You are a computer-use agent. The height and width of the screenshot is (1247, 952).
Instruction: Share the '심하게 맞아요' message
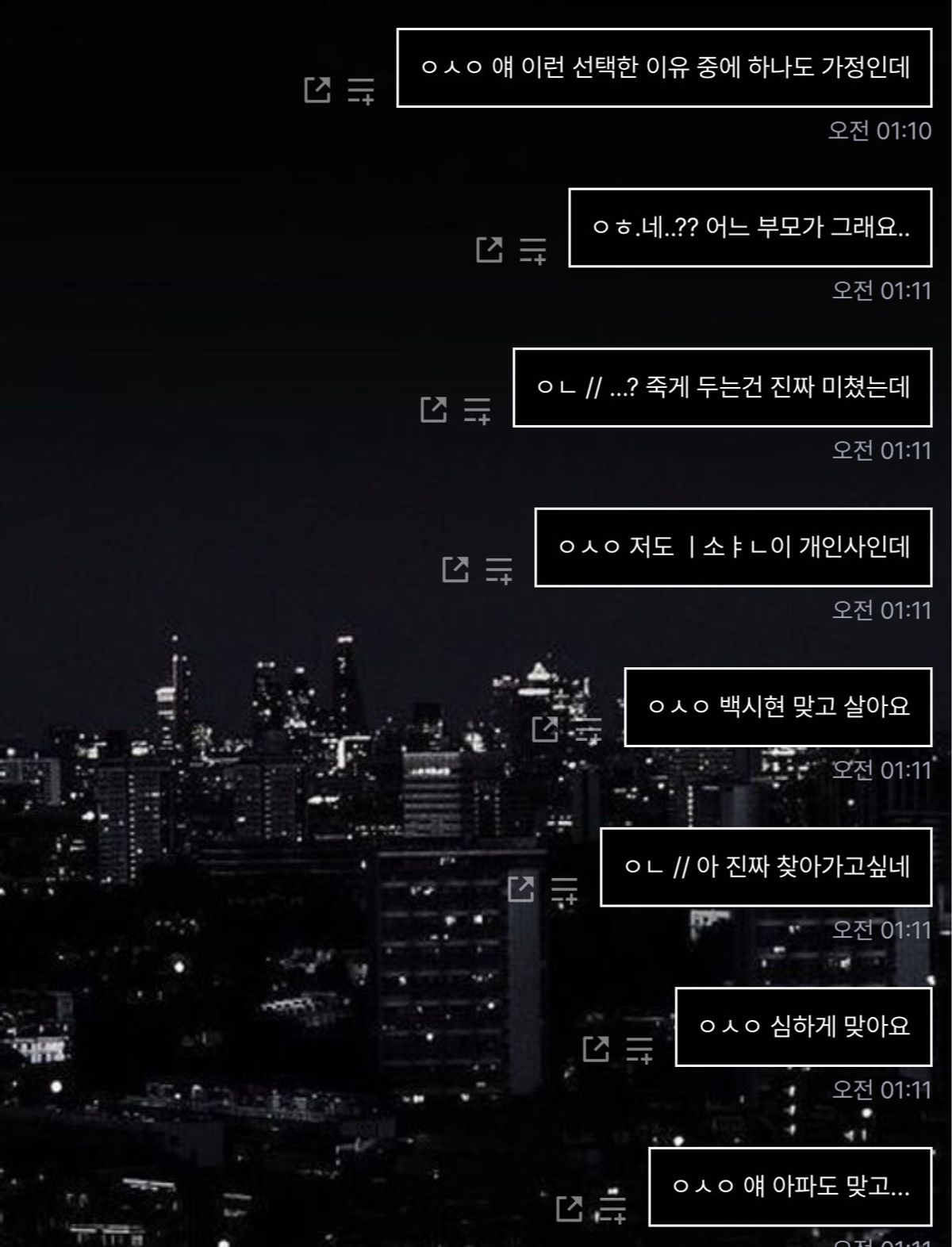pos(596,1049)
